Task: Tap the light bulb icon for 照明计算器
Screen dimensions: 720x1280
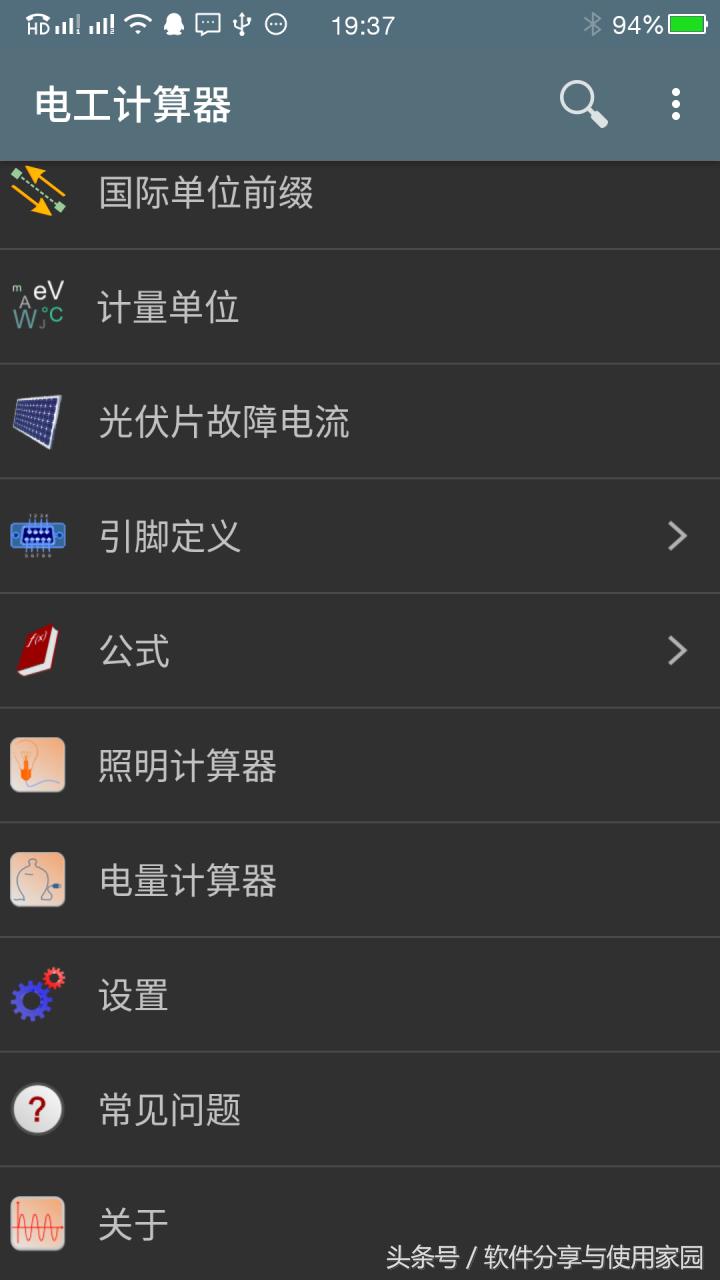Action: [x=37, y=765]
